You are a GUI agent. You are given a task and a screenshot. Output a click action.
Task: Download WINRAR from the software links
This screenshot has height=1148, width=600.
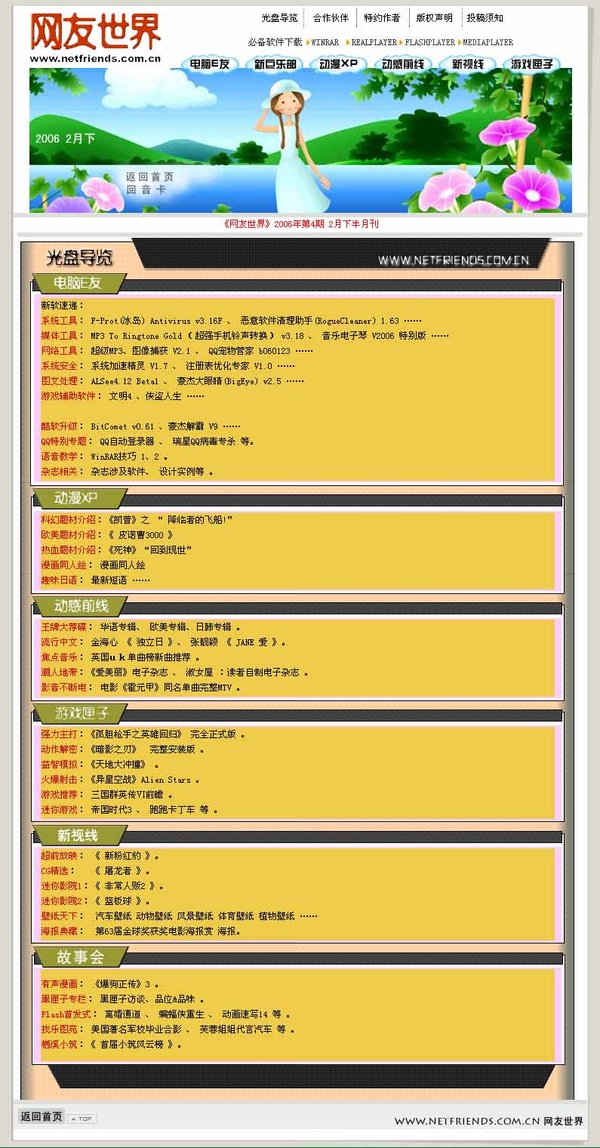click(325, 43)
